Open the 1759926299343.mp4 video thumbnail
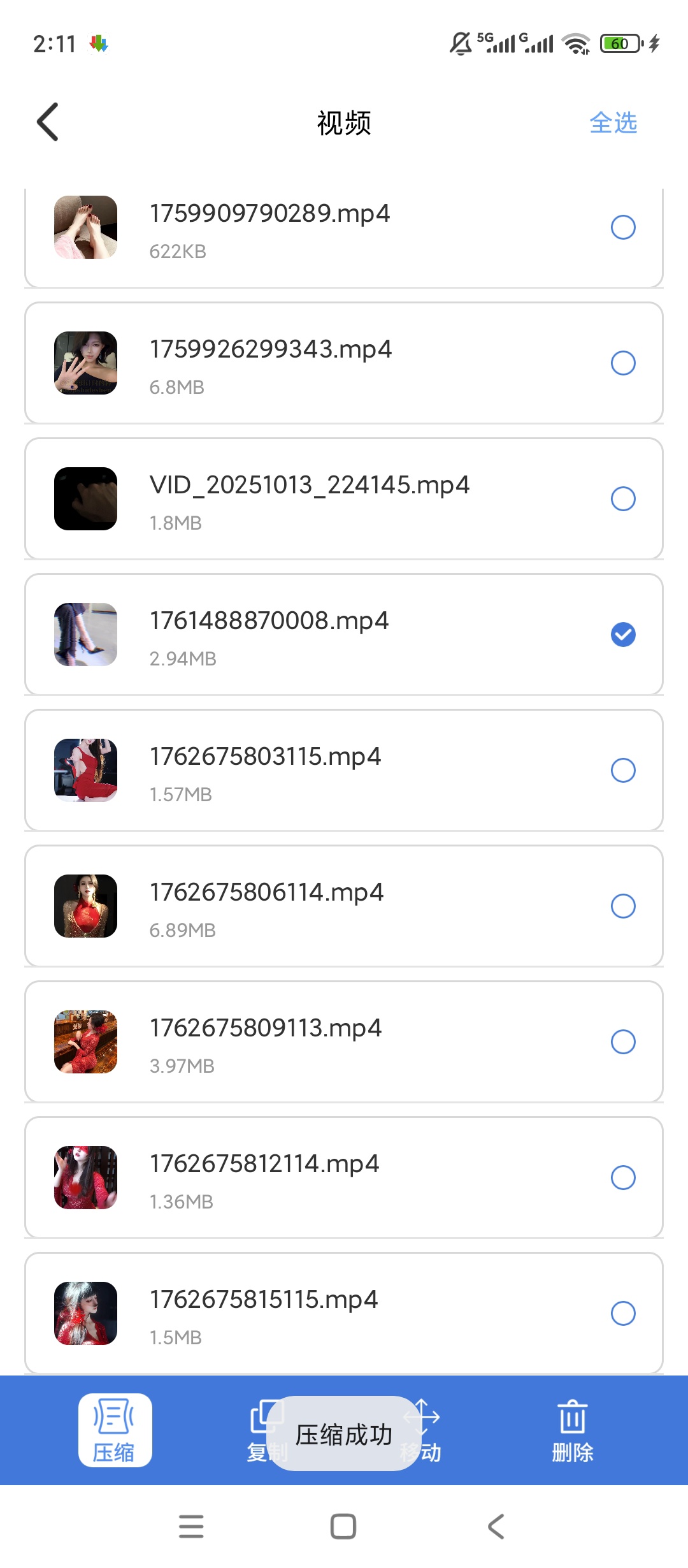 [x=85, y=363]
